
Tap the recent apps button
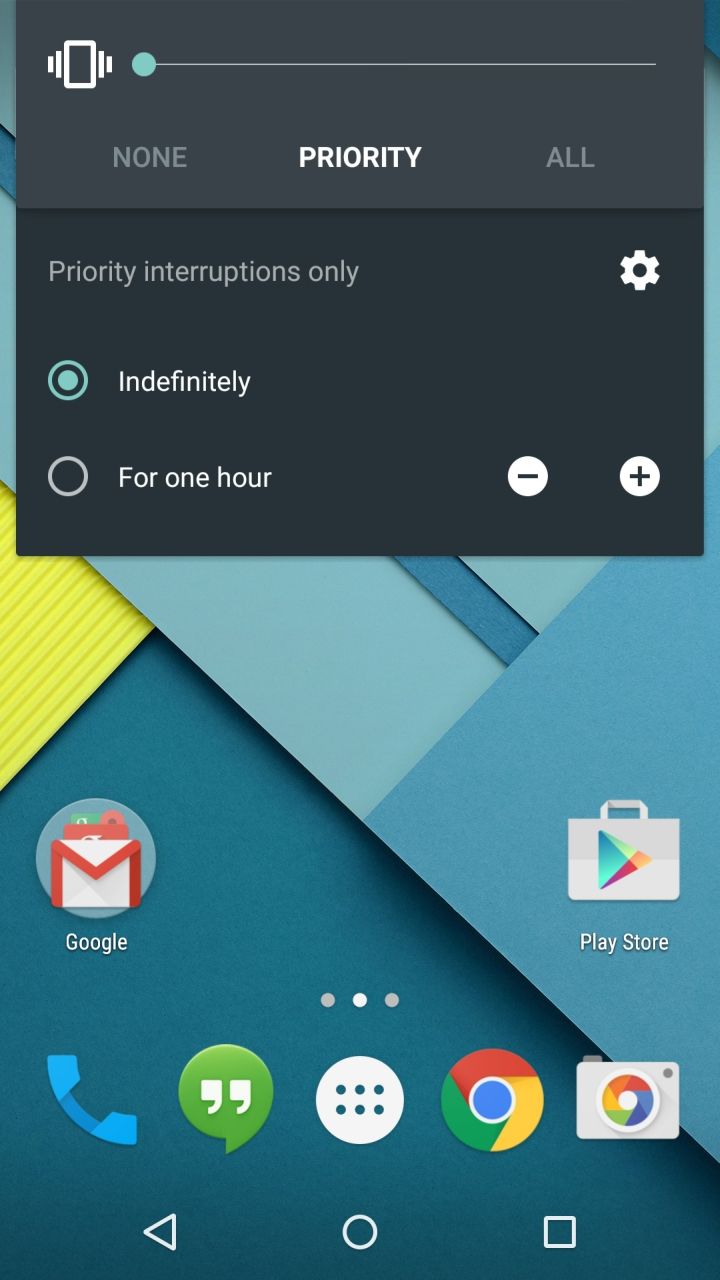(560, 1232)
